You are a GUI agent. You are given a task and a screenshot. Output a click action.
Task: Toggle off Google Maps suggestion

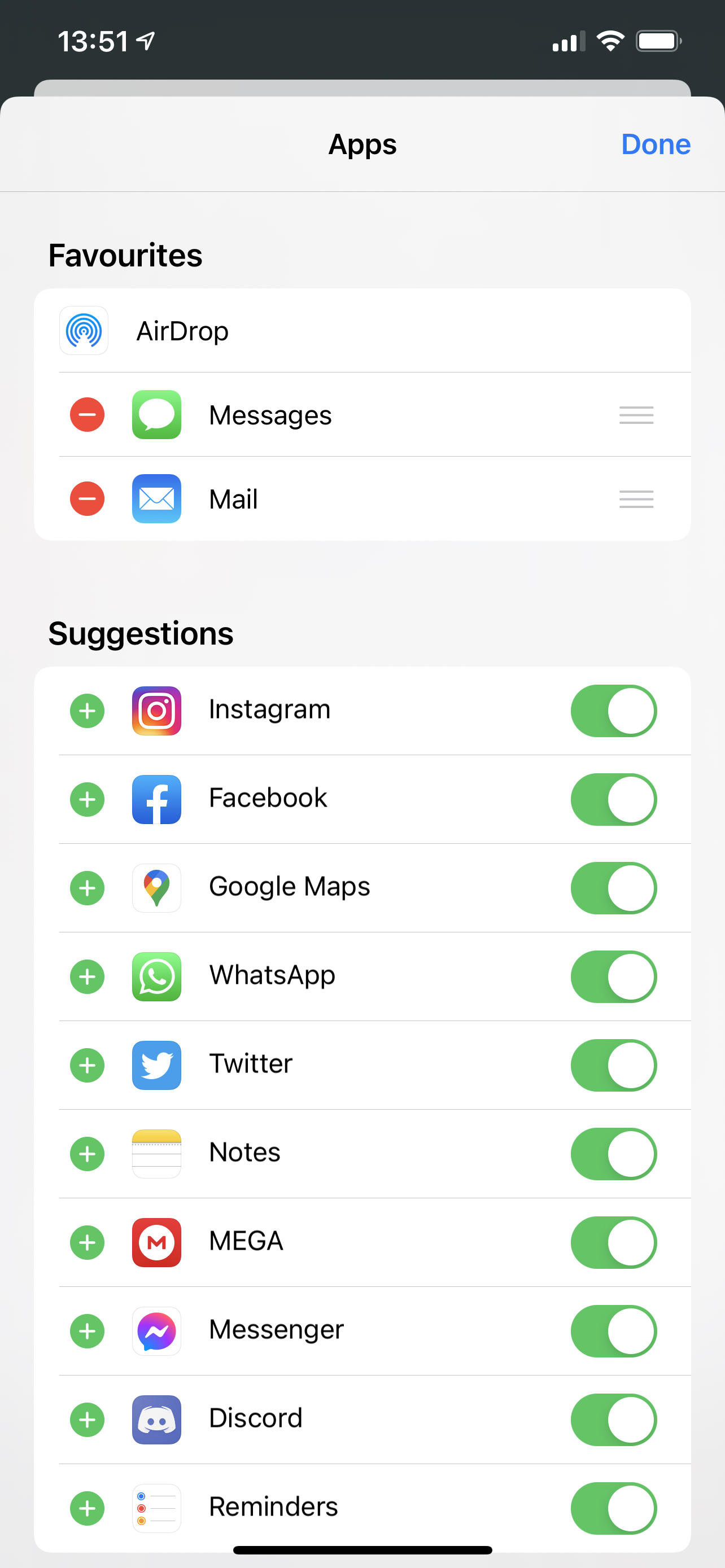(x=613, y=888)
